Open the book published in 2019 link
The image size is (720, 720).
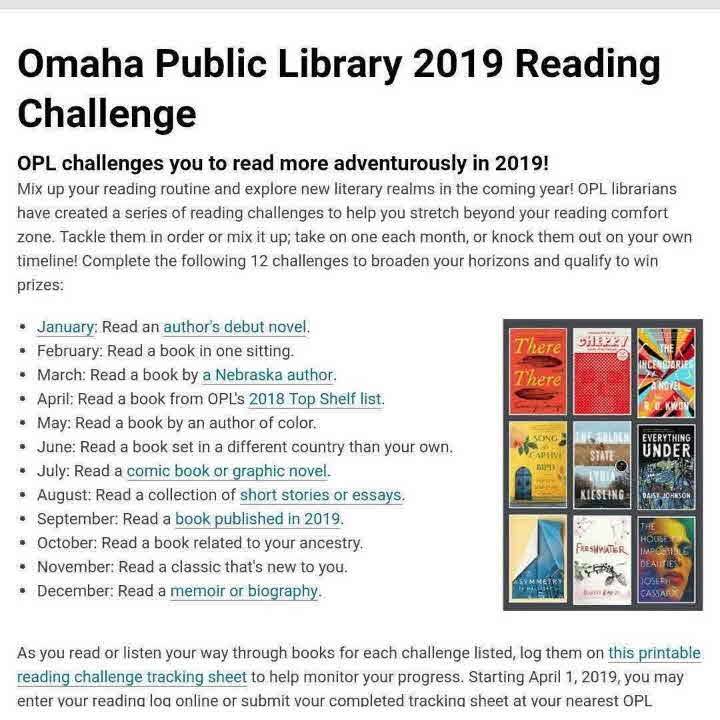(x=258, y=519)
